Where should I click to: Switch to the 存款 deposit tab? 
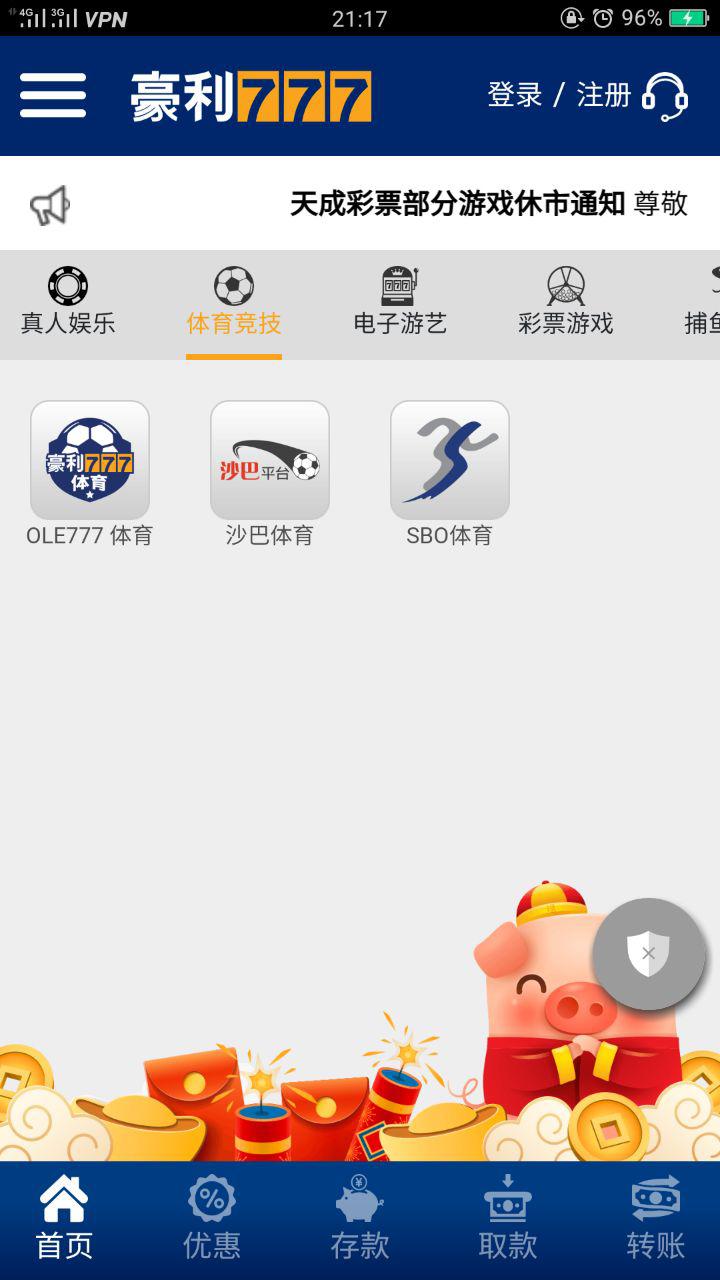coord(360,1218)
